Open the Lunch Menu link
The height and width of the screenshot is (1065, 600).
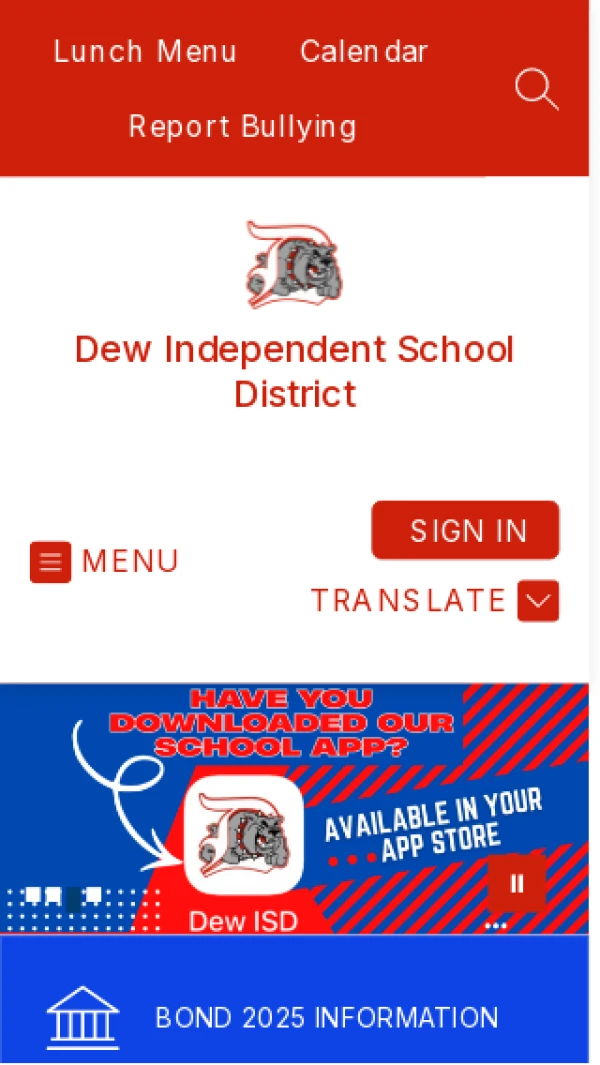(145, 52)
